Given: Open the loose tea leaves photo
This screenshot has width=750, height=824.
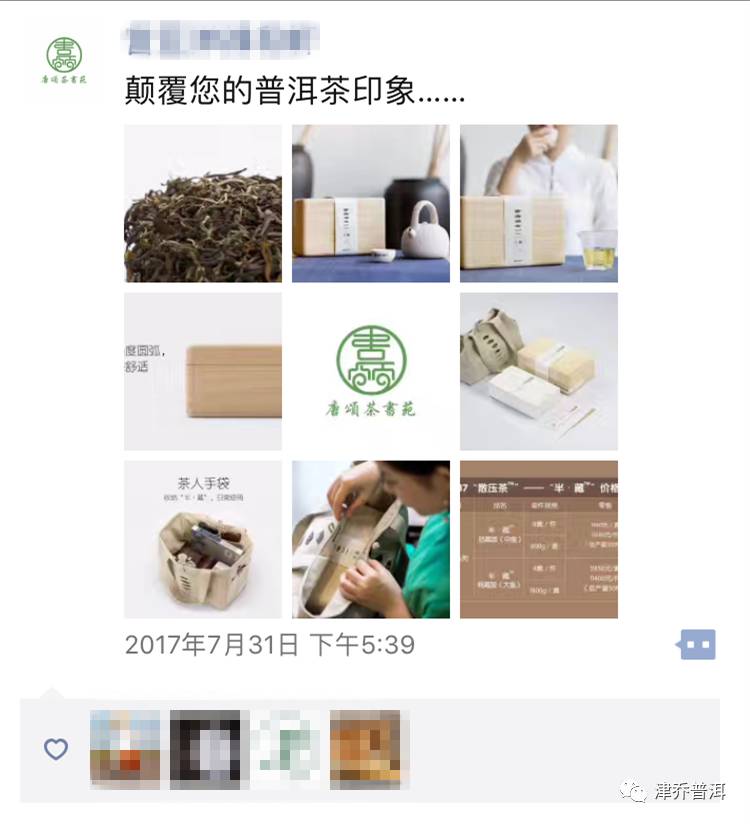Looking at the screenshot, I should [203, 203].
